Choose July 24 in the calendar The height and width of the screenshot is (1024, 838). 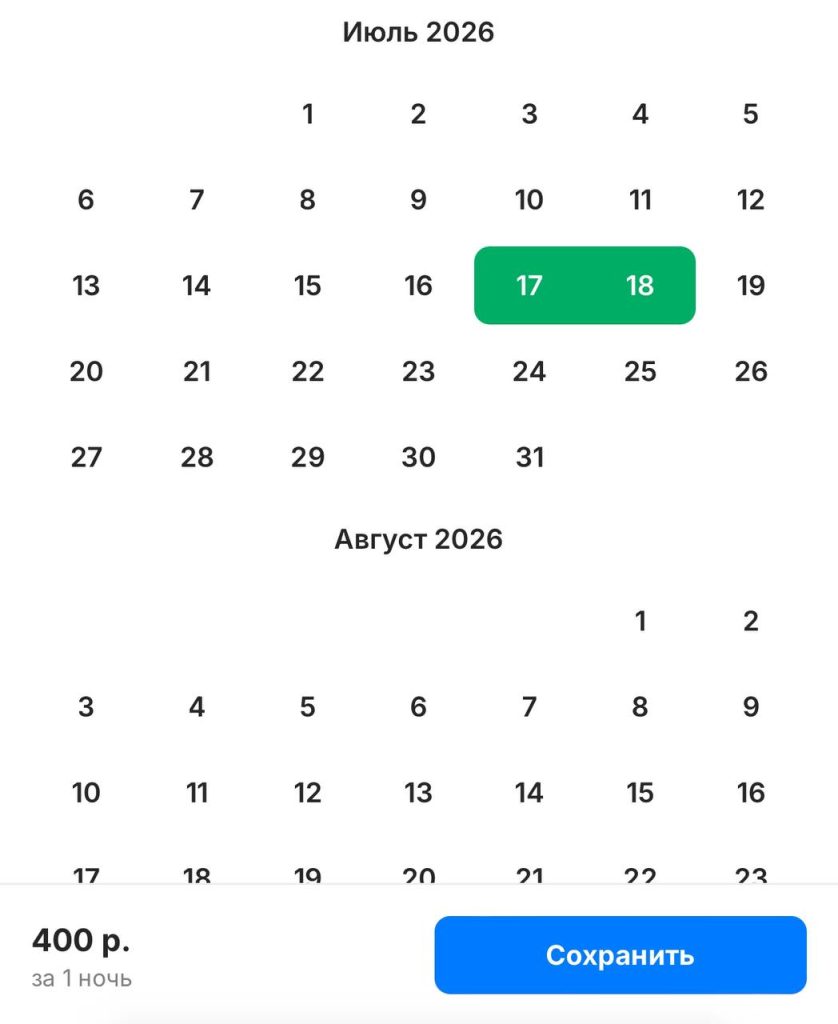click(529, 372)
